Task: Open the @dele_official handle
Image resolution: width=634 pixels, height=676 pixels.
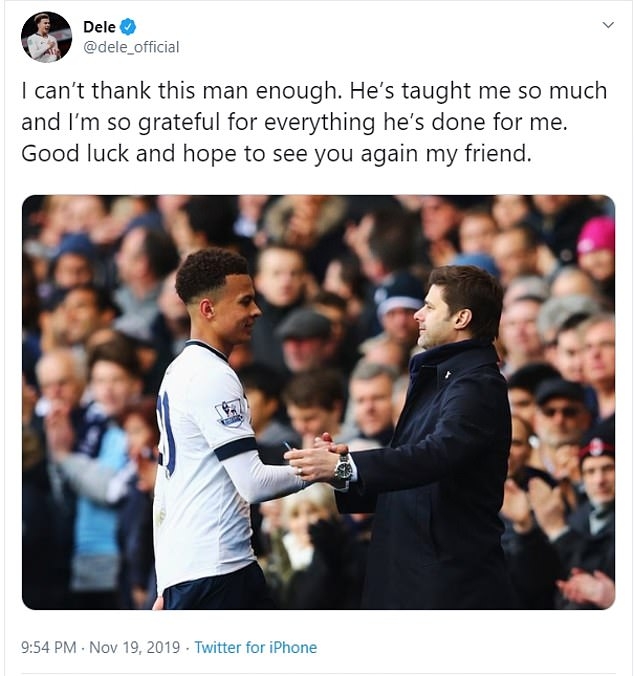Action: point(131,47)
